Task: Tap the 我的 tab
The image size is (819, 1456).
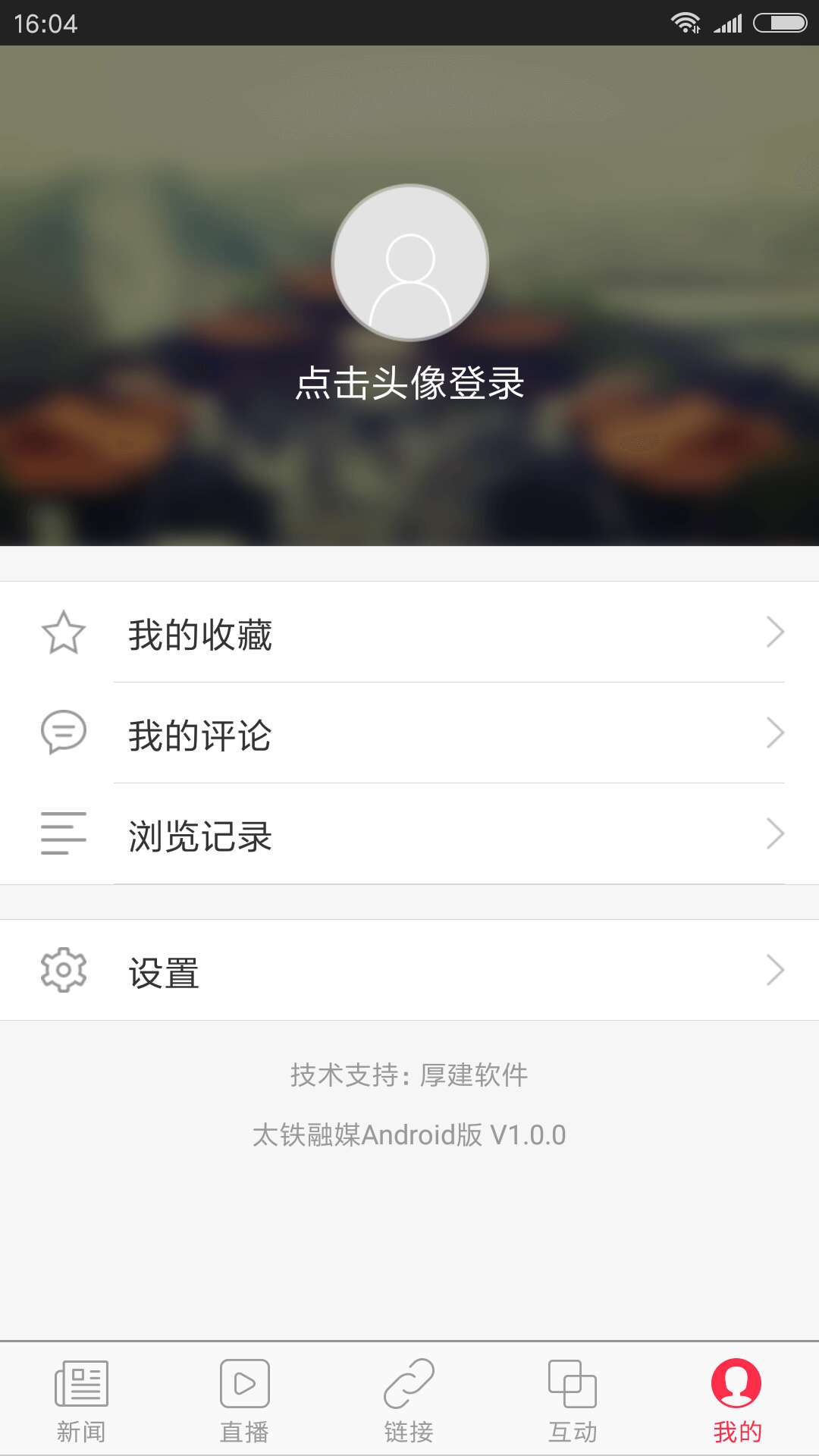Action: [x=736, y=1400]
